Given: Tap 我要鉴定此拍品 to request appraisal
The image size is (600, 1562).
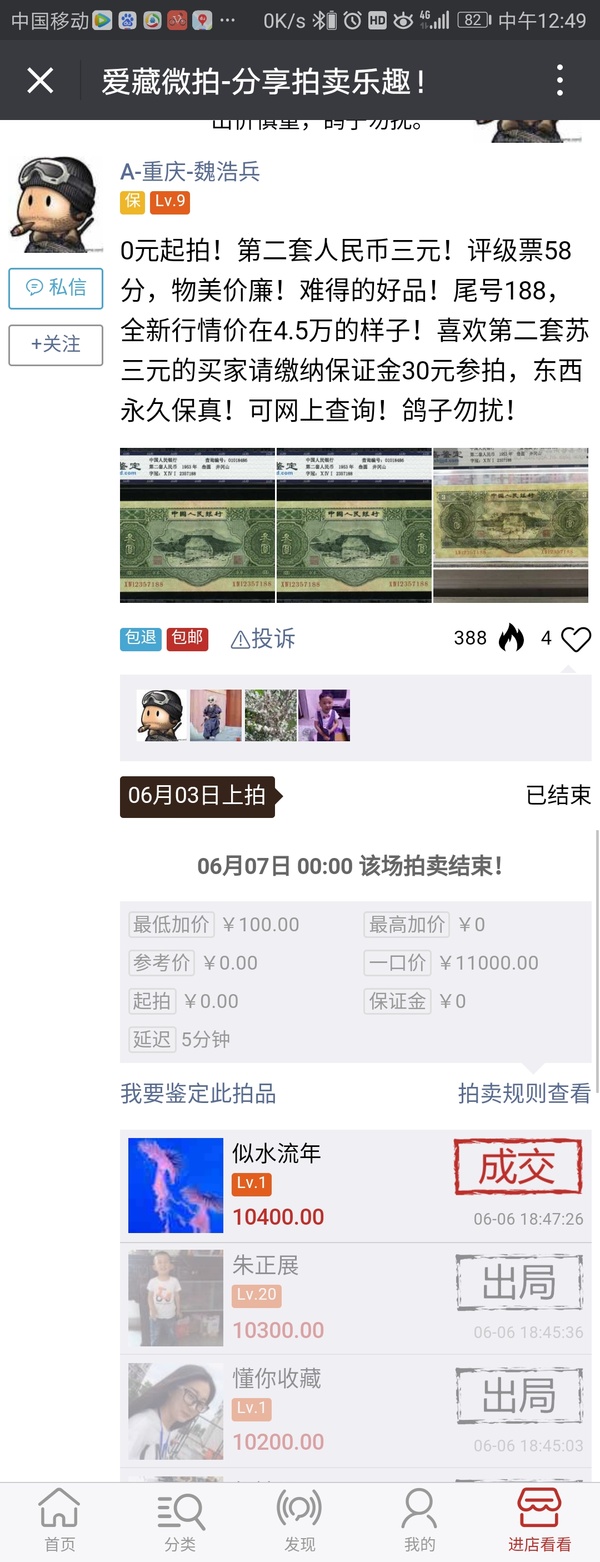Looking at the screenshot, I should tap(198, 1093).
